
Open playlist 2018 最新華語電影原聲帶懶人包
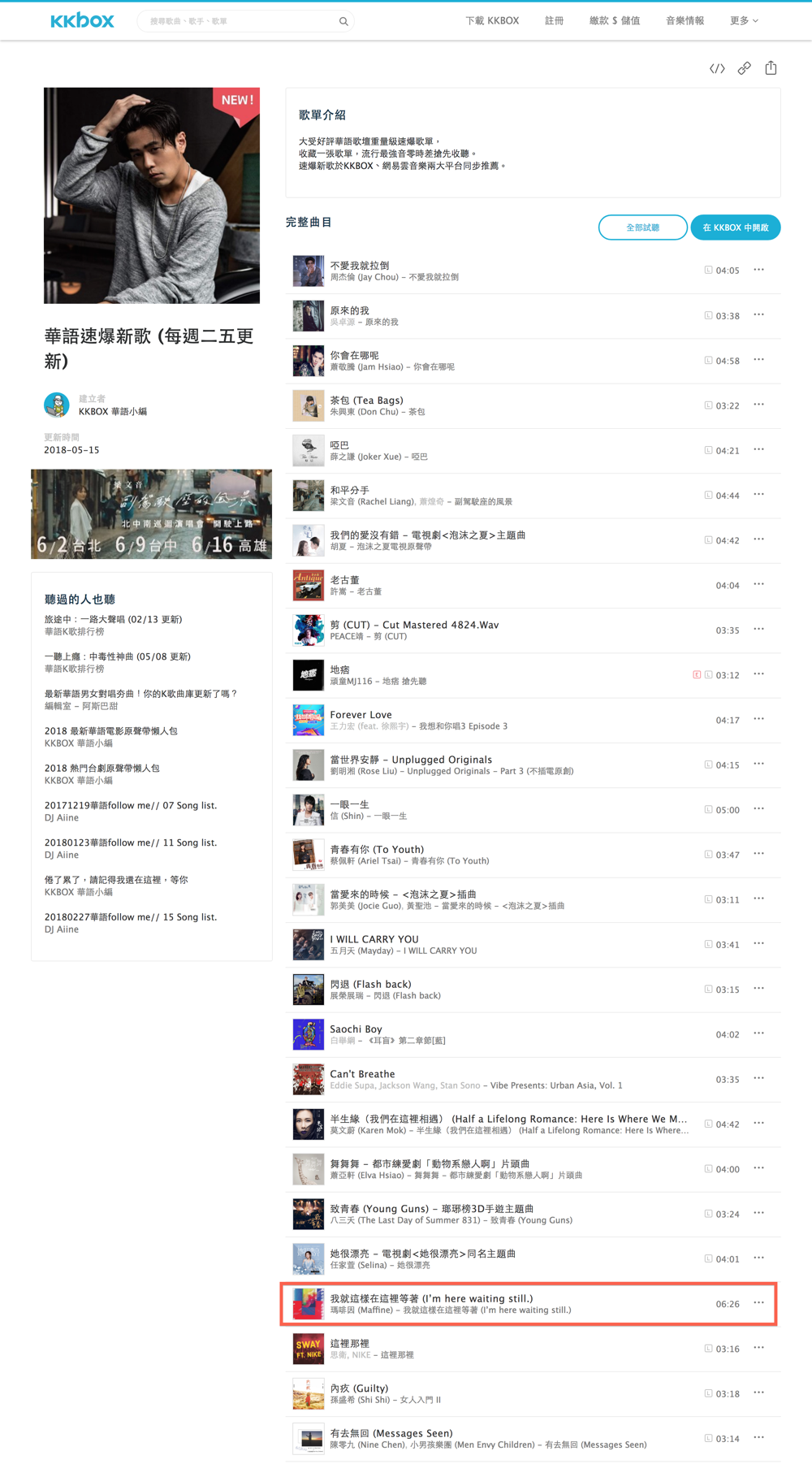tap(111, 731)
